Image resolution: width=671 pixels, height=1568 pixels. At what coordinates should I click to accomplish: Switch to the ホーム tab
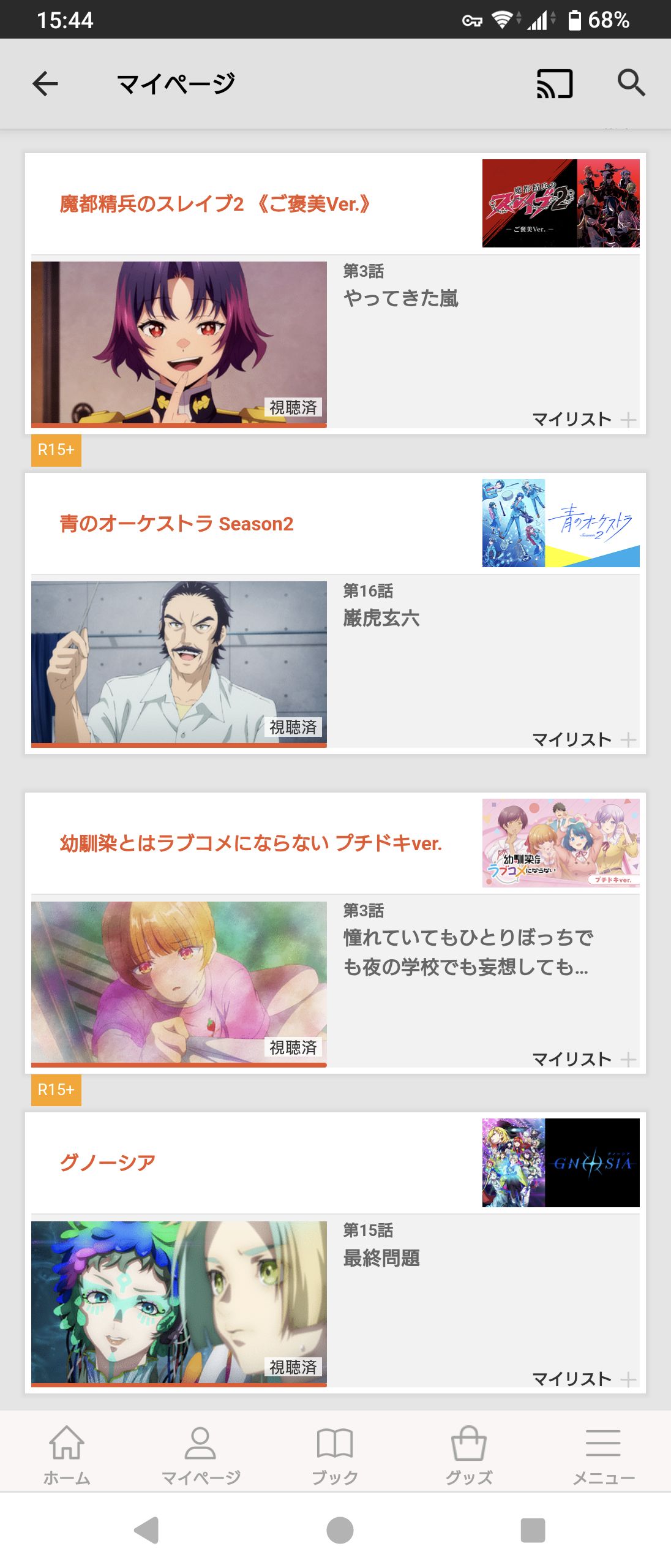tap(67, 1455)
